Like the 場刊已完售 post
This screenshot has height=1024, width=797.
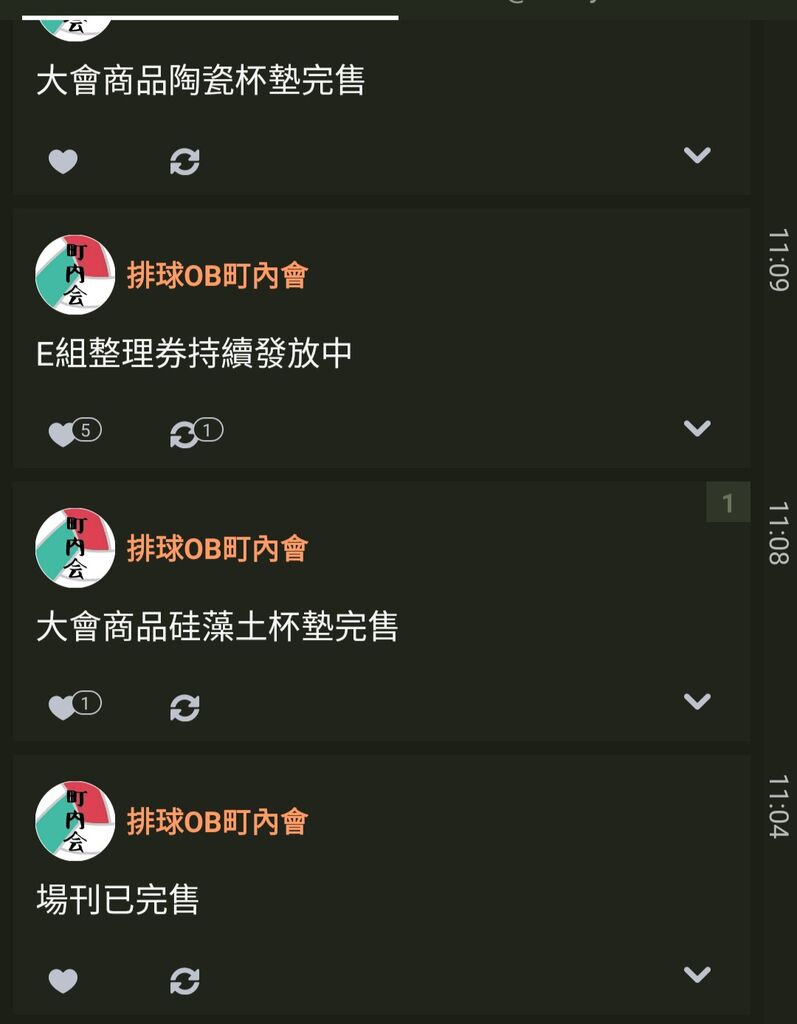point(63,981)
